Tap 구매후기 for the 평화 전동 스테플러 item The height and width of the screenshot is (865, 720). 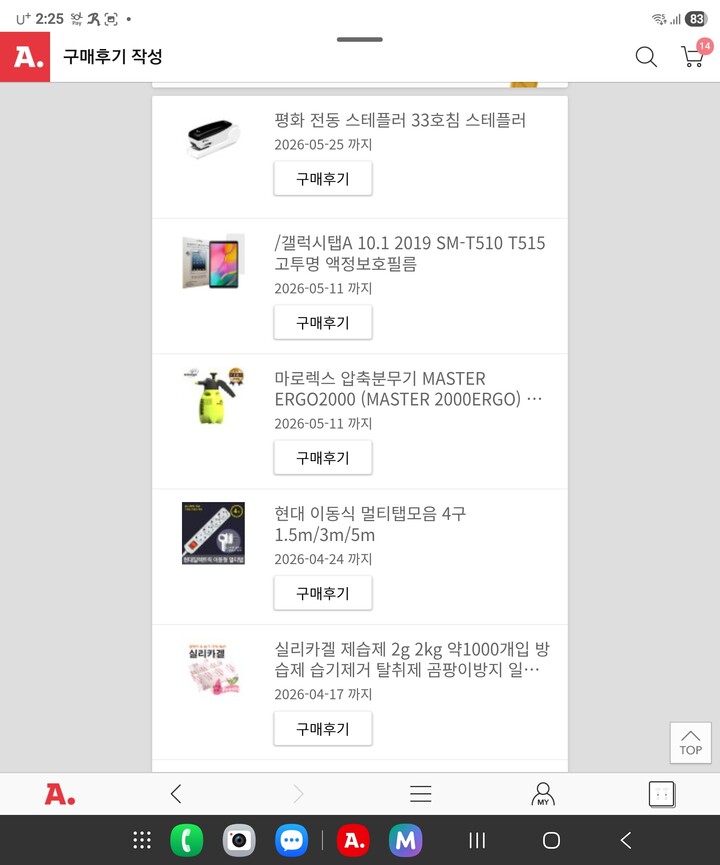(322, 178)
